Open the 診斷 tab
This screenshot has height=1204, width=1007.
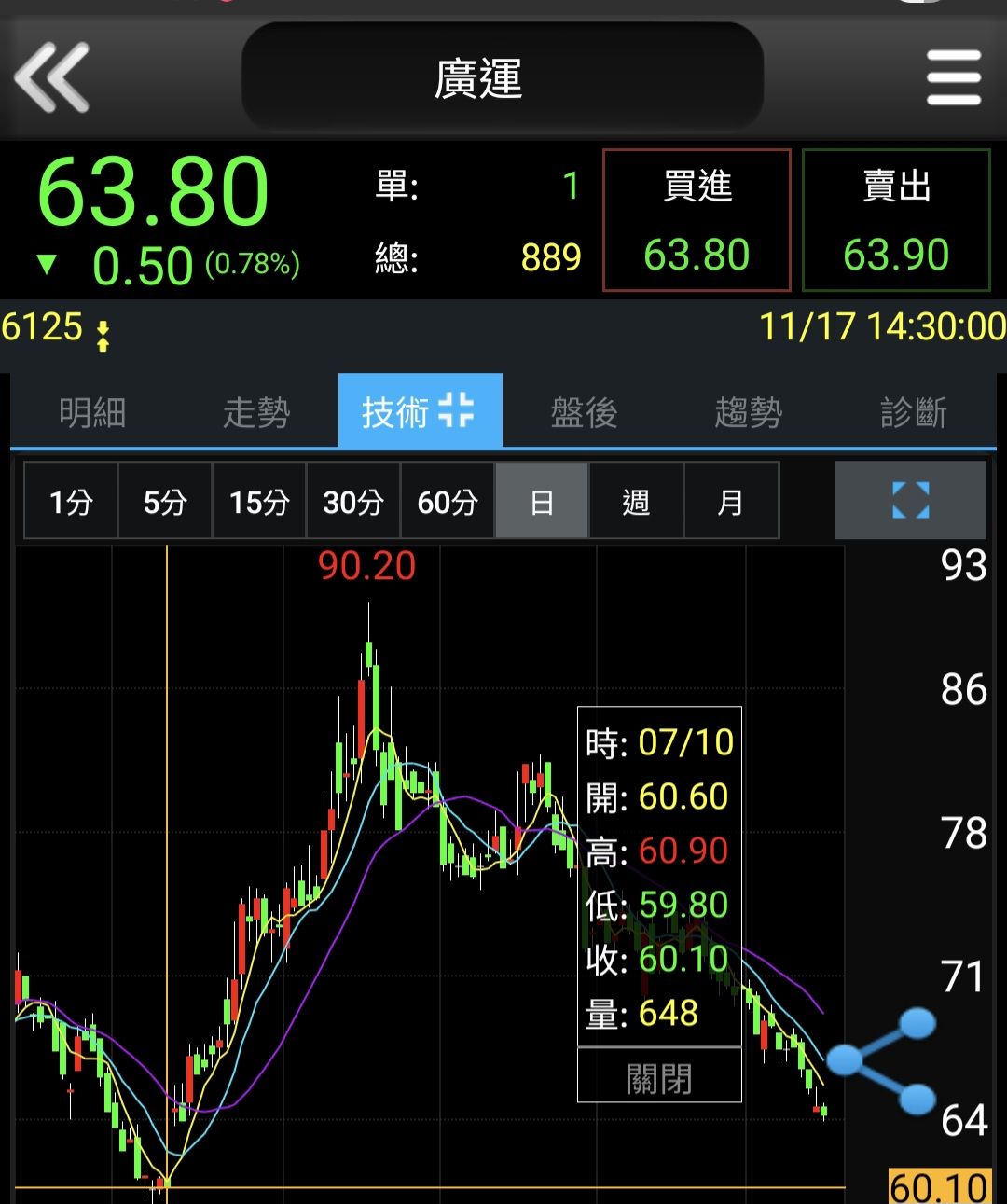(x=913, y=412)
